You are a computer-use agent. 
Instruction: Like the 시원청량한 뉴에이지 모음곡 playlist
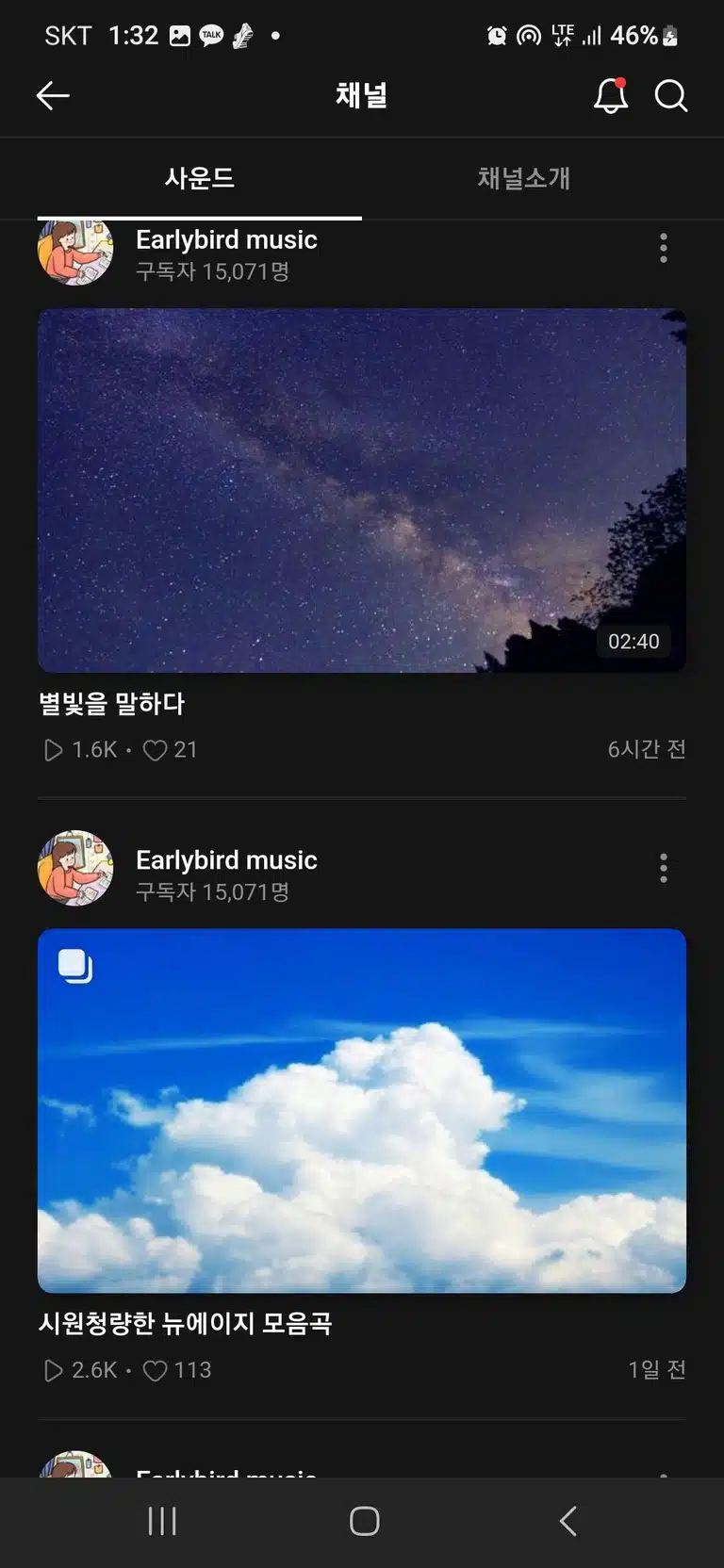coord(155,1370)
